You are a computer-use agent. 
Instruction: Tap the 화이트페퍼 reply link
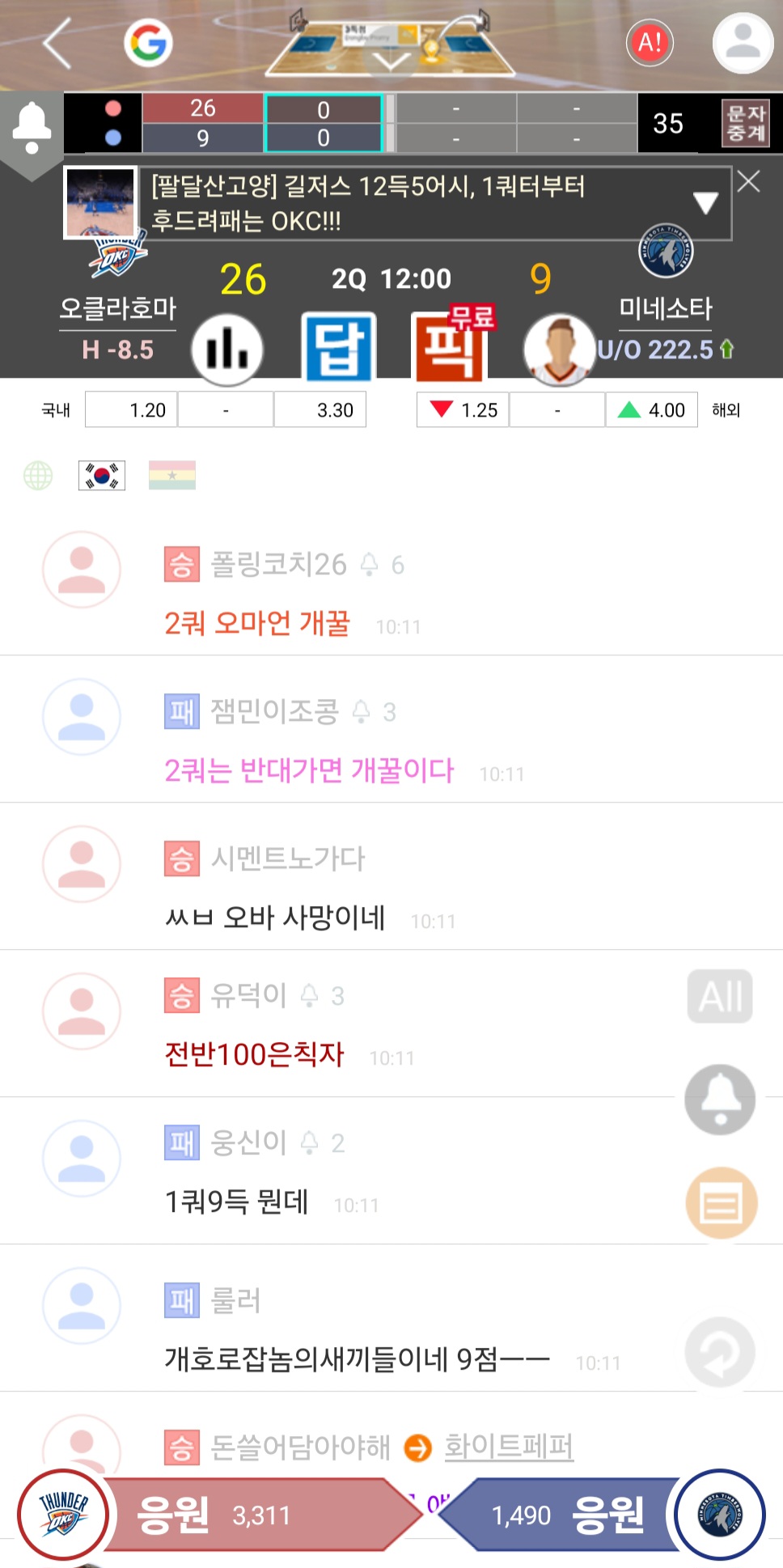[509, 1446]
